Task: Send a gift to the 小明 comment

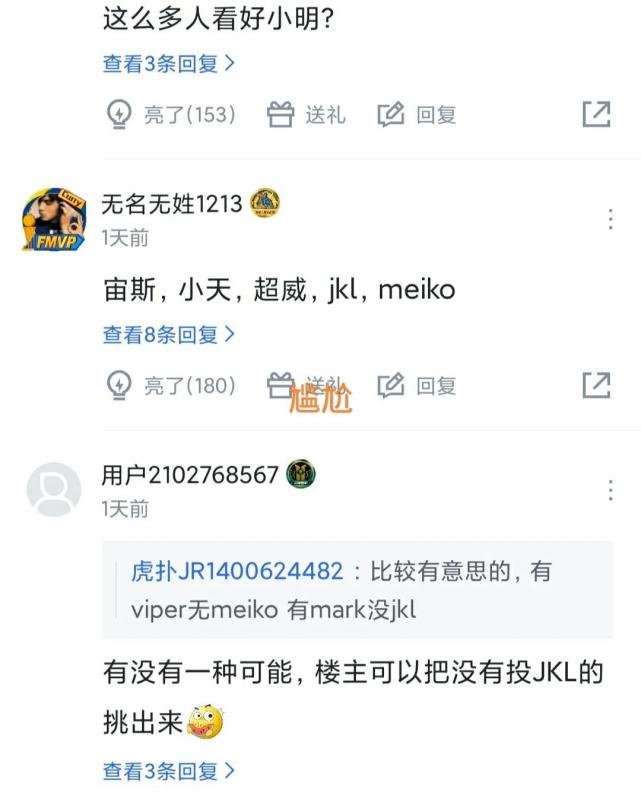Action: (306, 115)
